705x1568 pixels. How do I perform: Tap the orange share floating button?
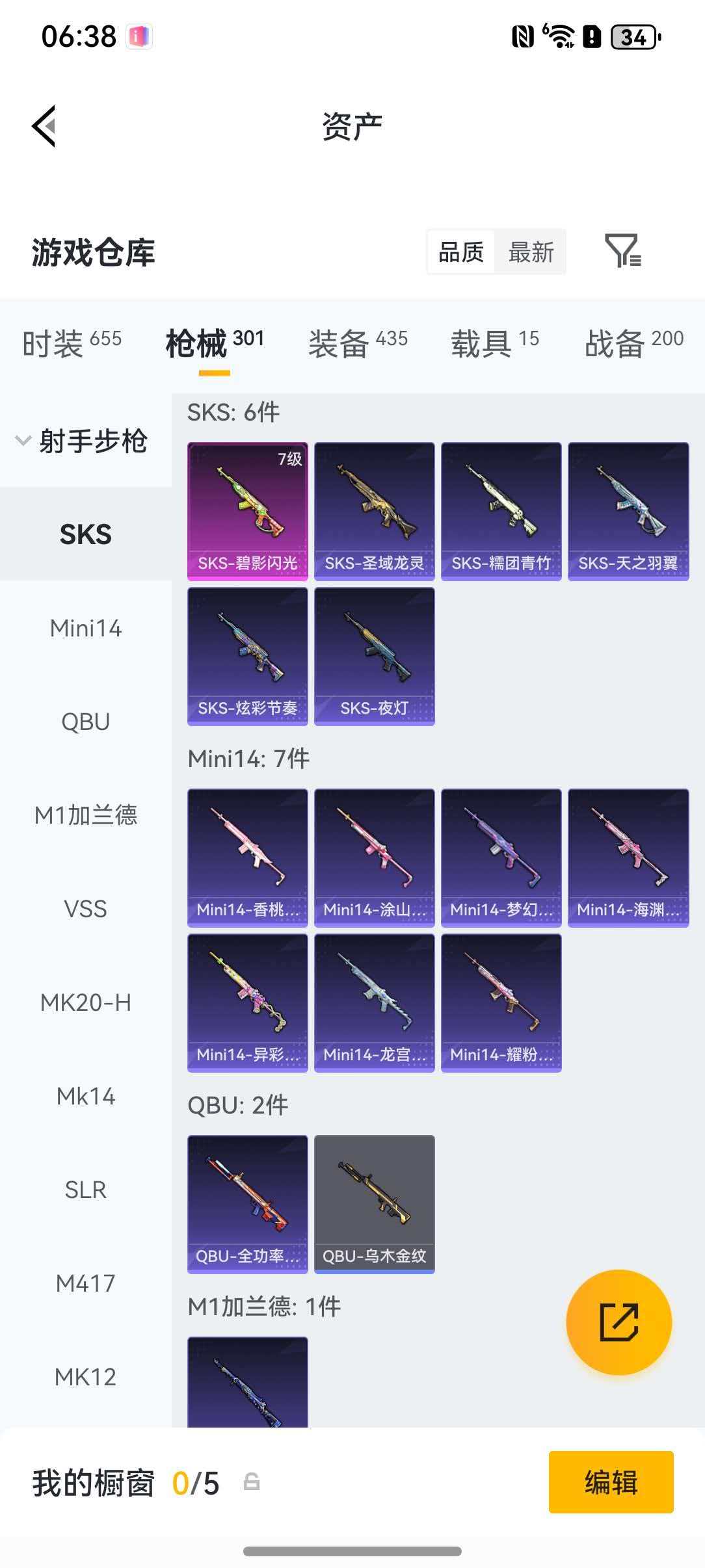pos(619,1322)
